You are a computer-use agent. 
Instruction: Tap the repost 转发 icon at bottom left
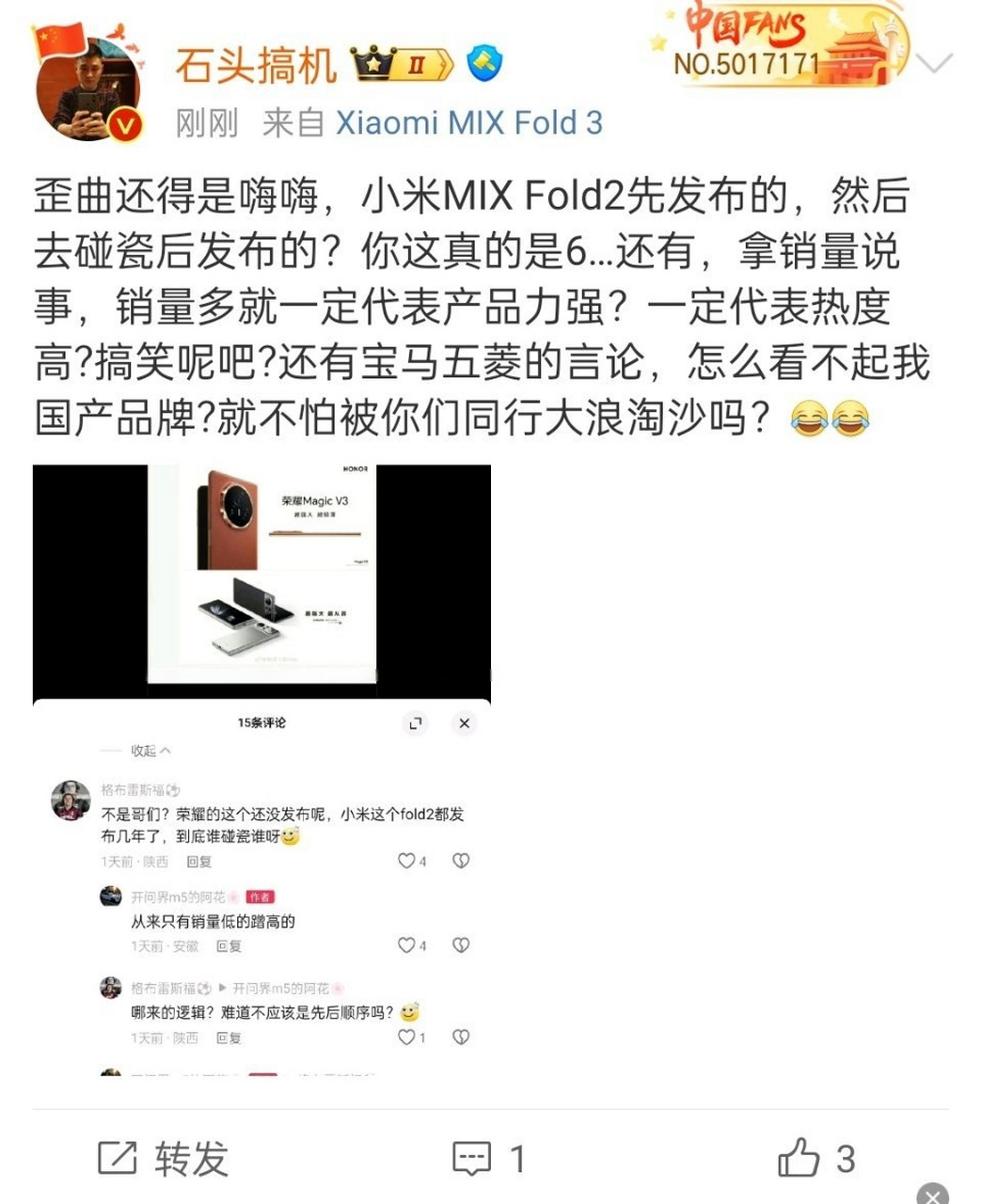click(x=118, y=1160)
